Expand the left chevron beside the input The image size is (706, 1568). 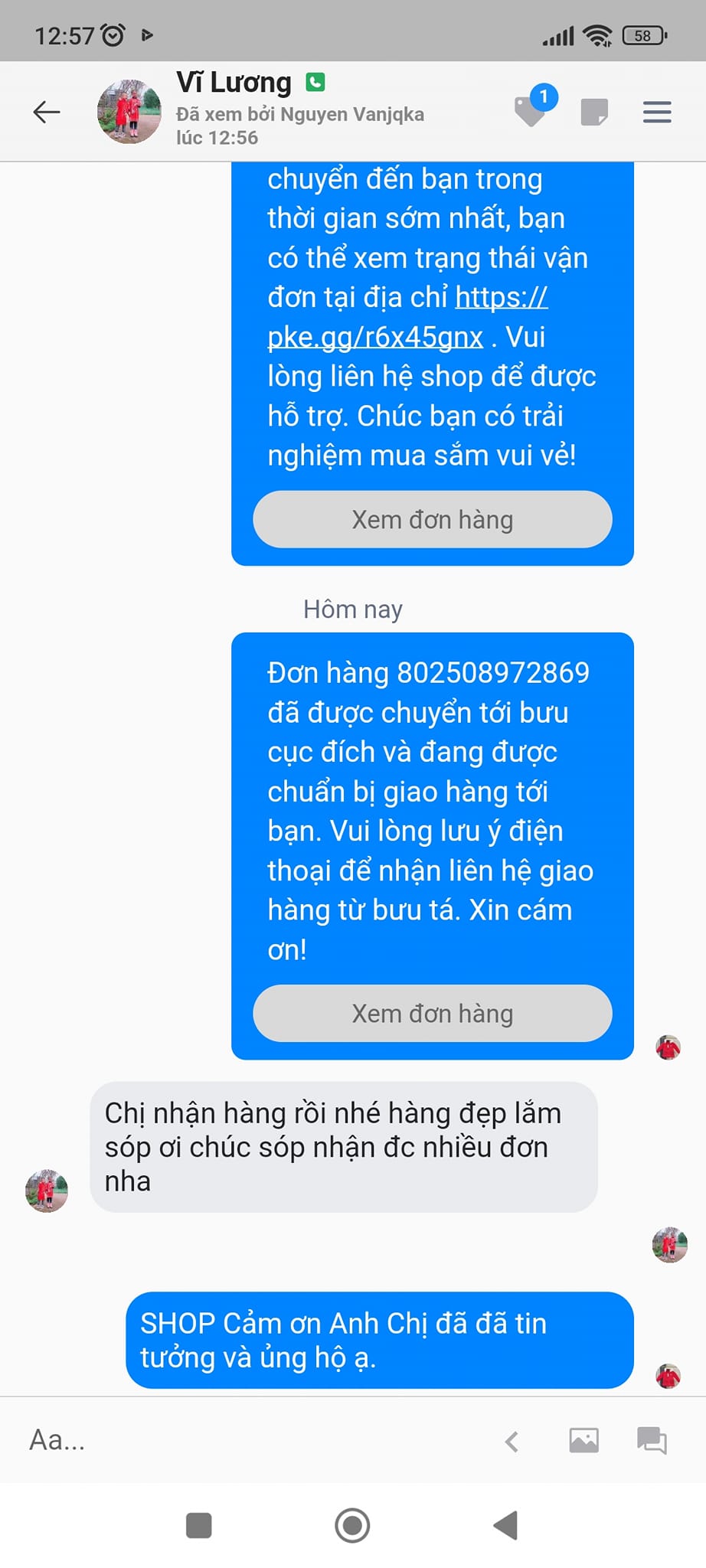[512, 1442]
